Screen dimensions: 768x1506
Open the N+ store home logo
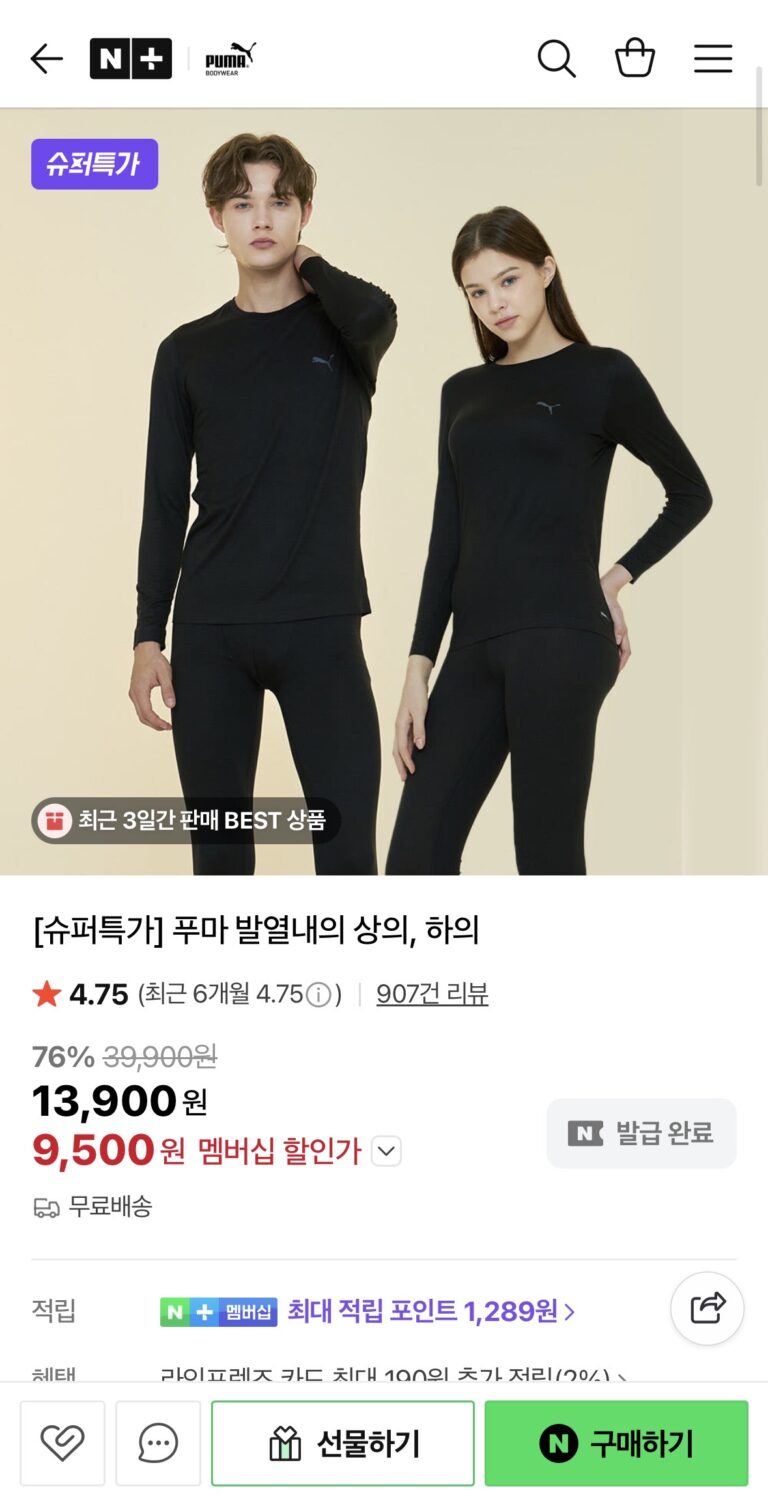click(130, 59)
